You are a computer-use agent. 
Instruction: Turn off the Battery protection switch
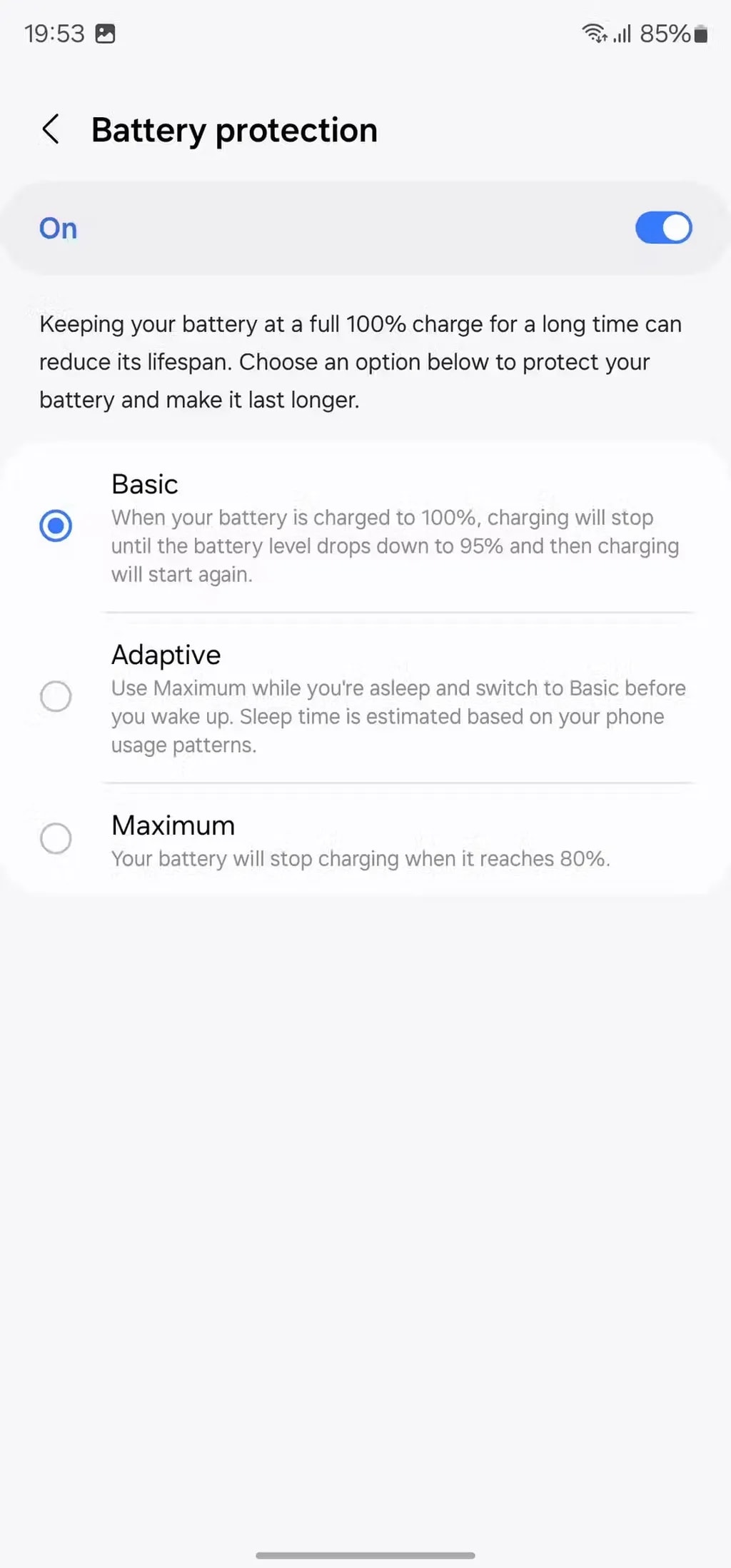pos(663,228)
